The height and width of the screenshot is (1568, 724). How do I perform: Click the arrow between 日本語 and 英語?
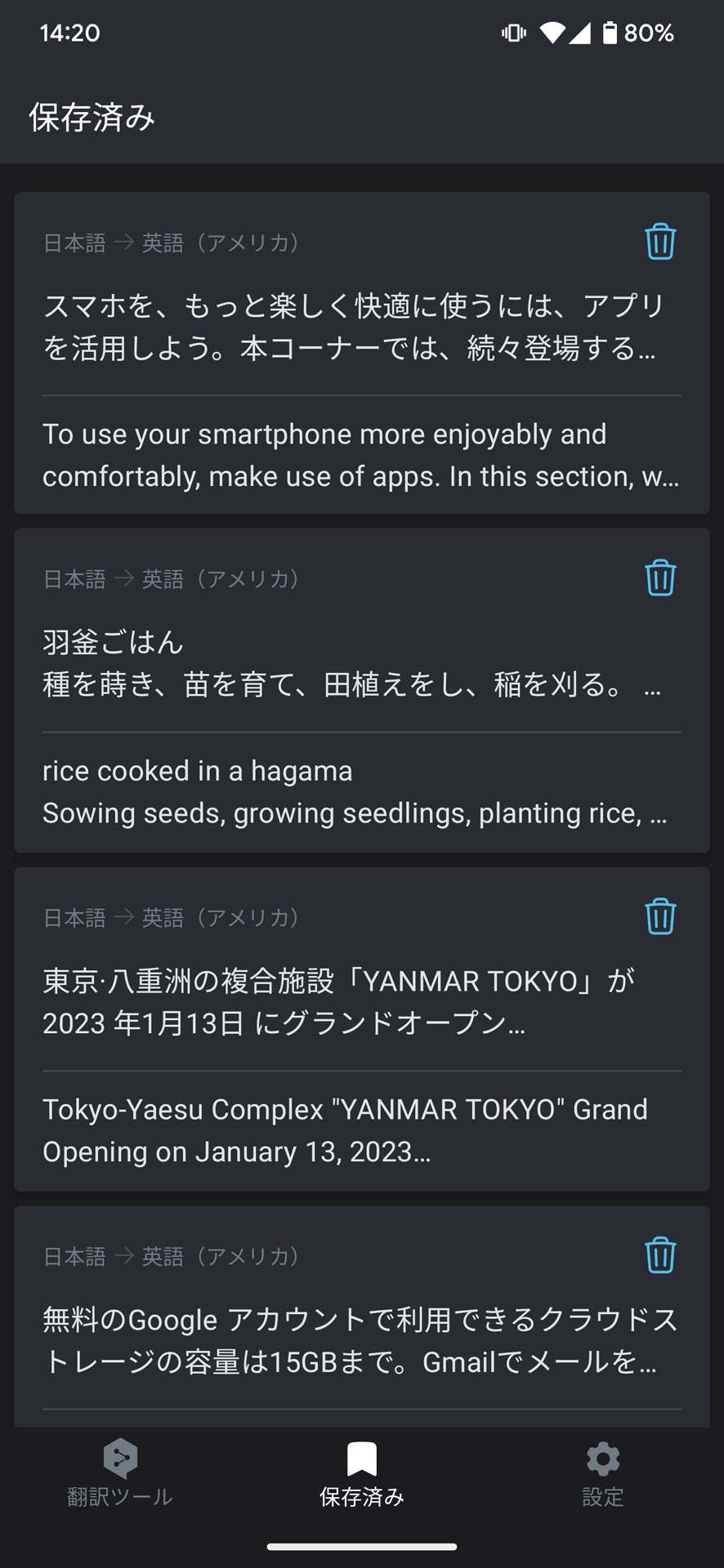coord(124,242)
